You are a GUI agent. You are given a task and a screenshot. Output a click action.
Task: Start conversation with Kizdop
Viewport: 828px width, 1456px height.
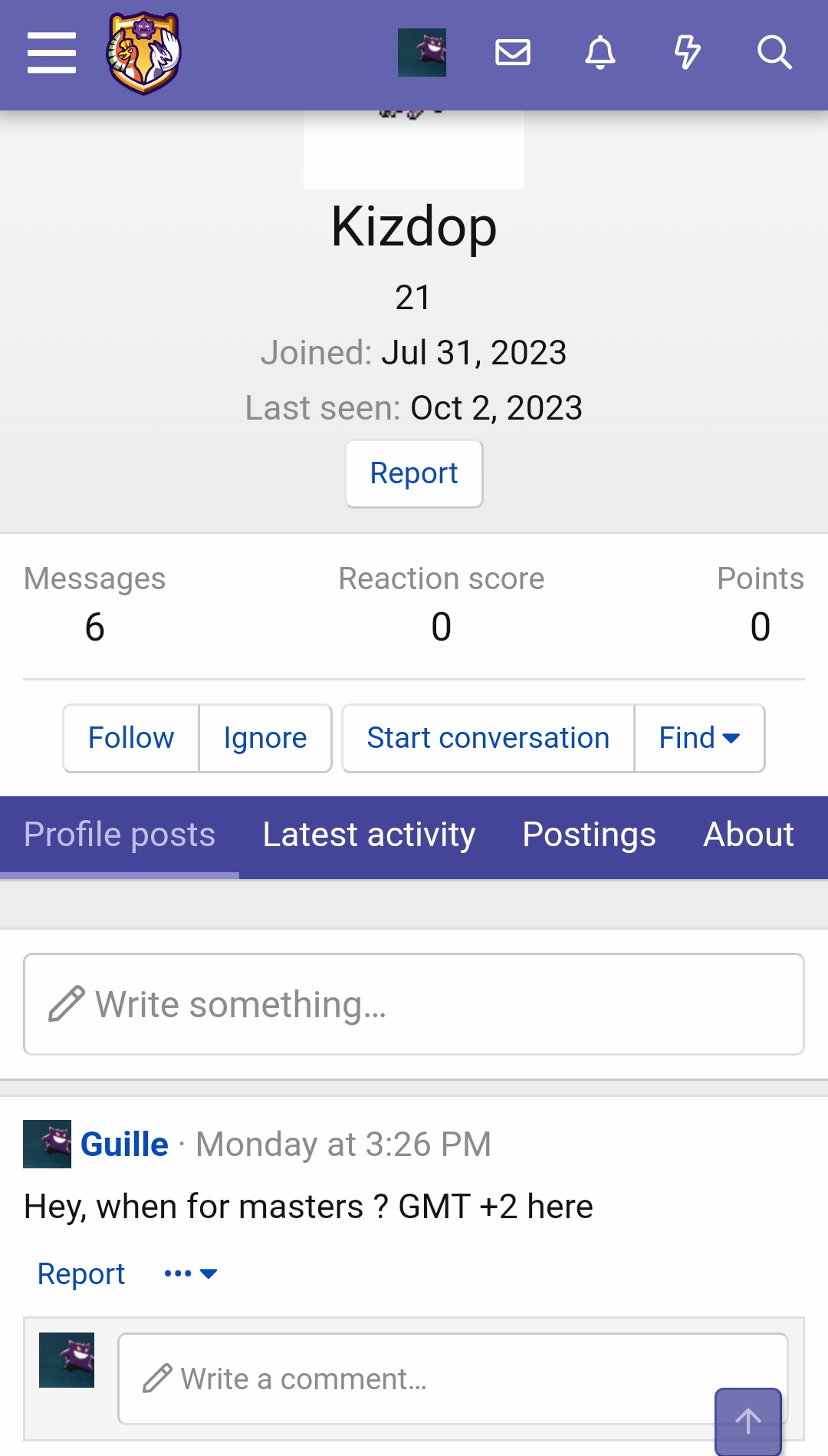[488, 738]
